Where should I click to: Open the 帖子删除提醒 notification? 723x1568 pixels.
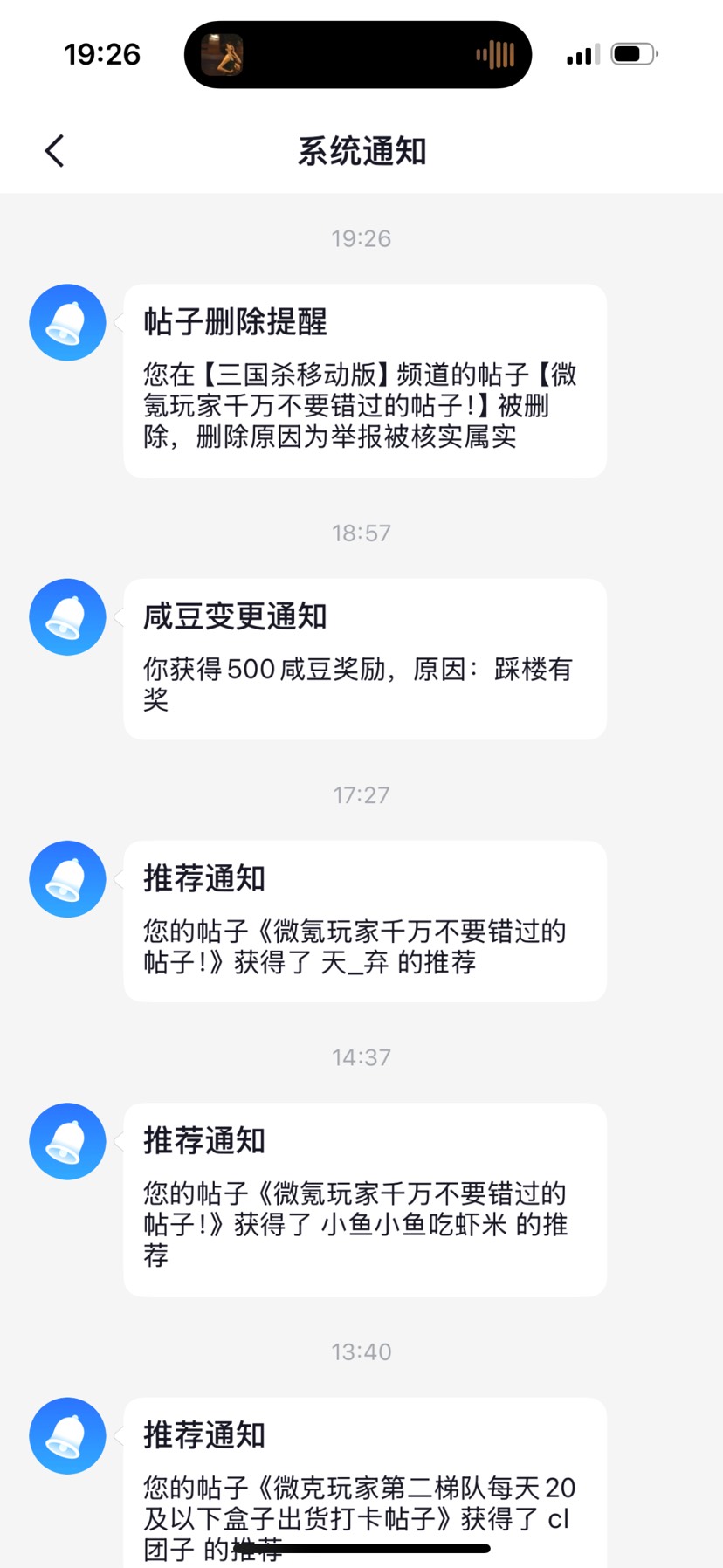click(x=364, y=381)
